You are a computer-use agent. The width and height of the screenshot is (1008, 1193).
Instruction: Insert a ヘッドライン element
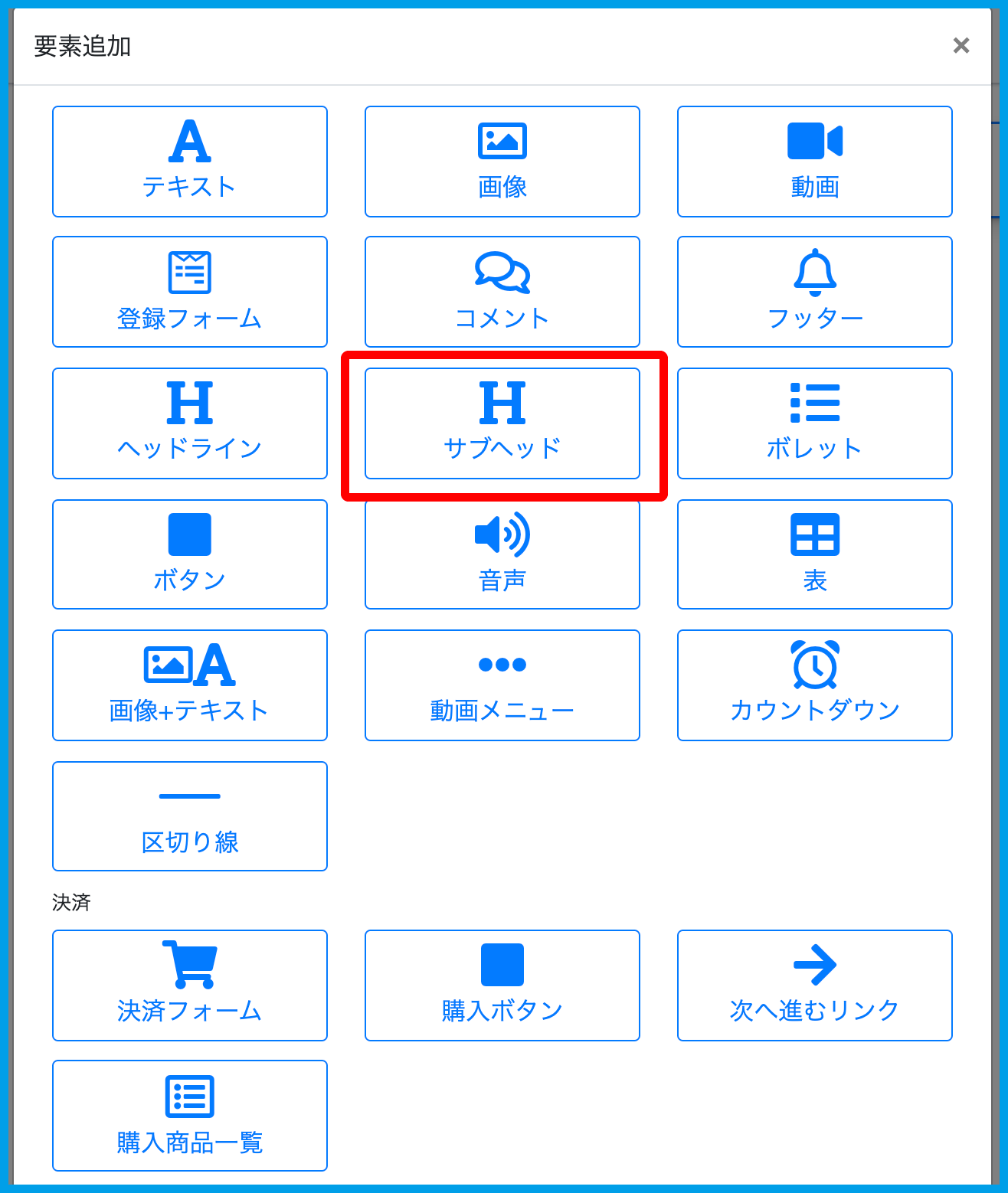[x=189, y=423]
